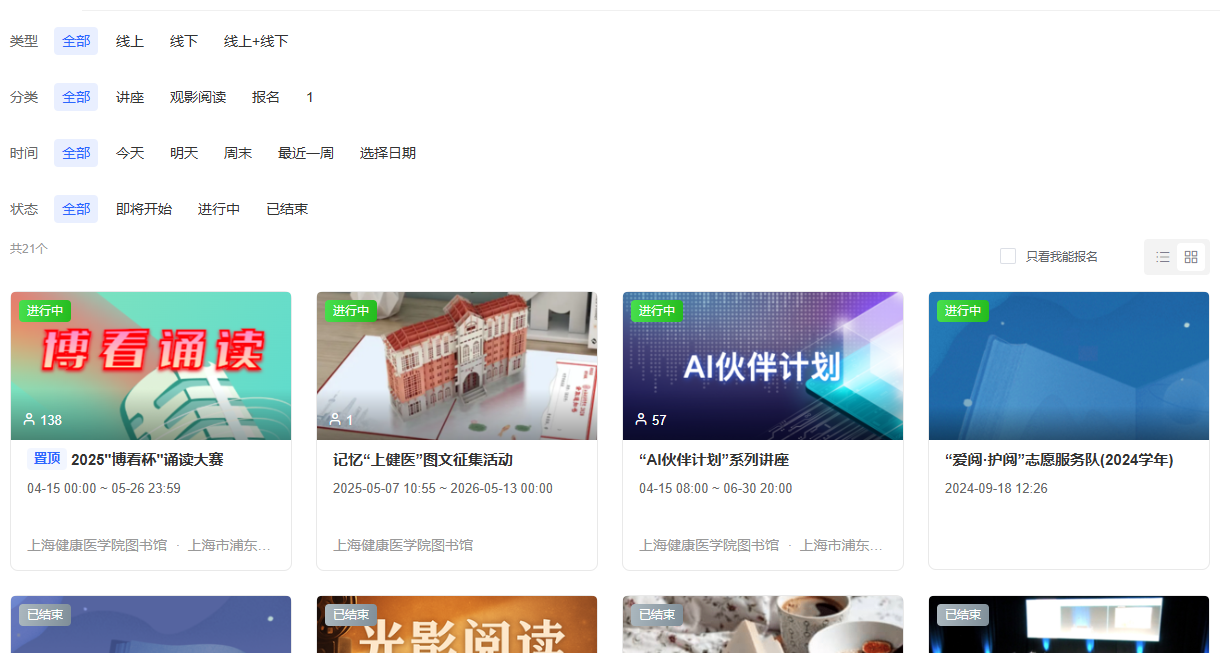The image size is (1220, 653).
Task: Filter time by 最近一周
Action: click(306, 153)
